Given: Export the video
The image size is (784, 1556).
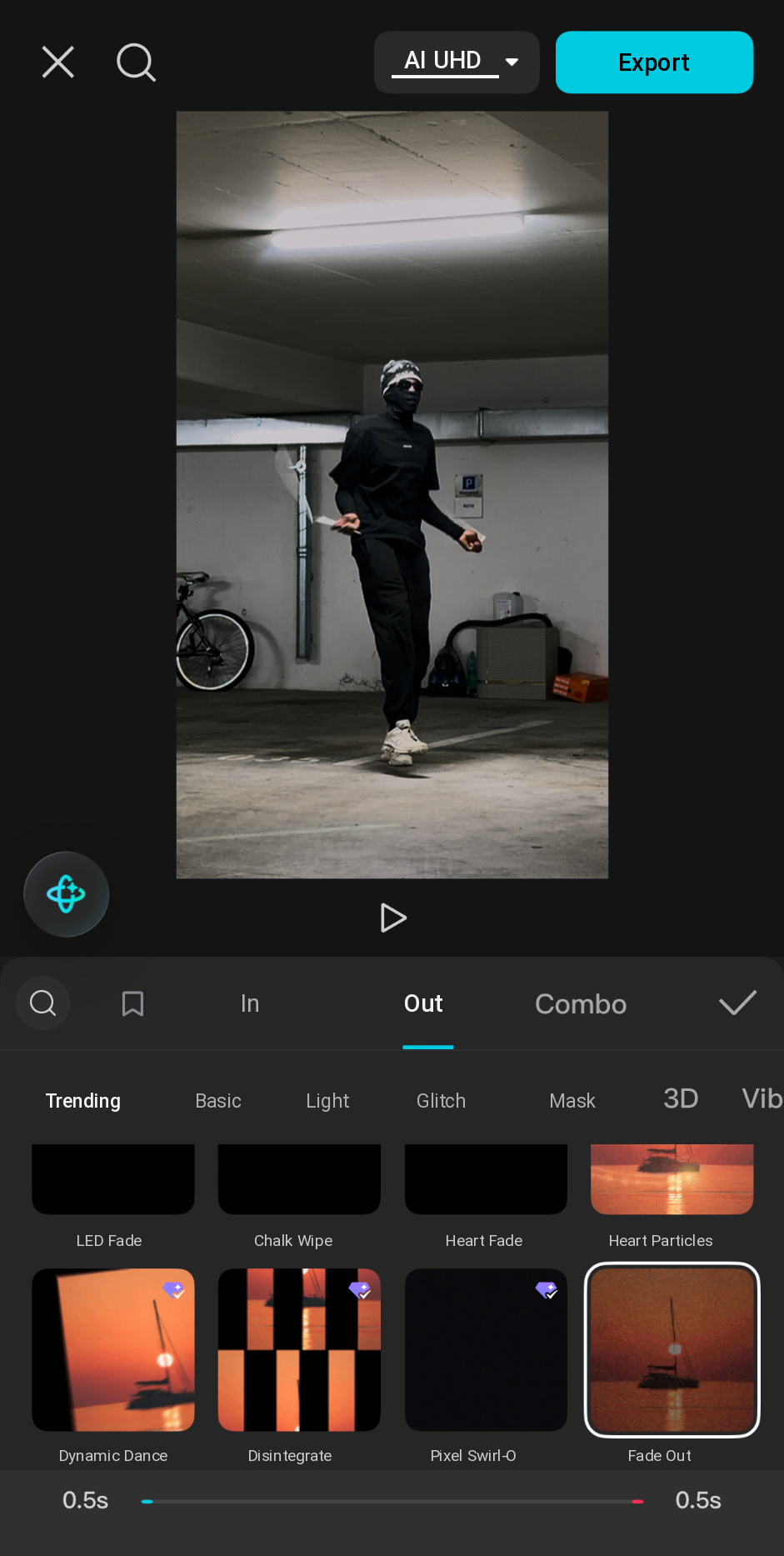Looking at the screenshot, I should coord(654,63).
